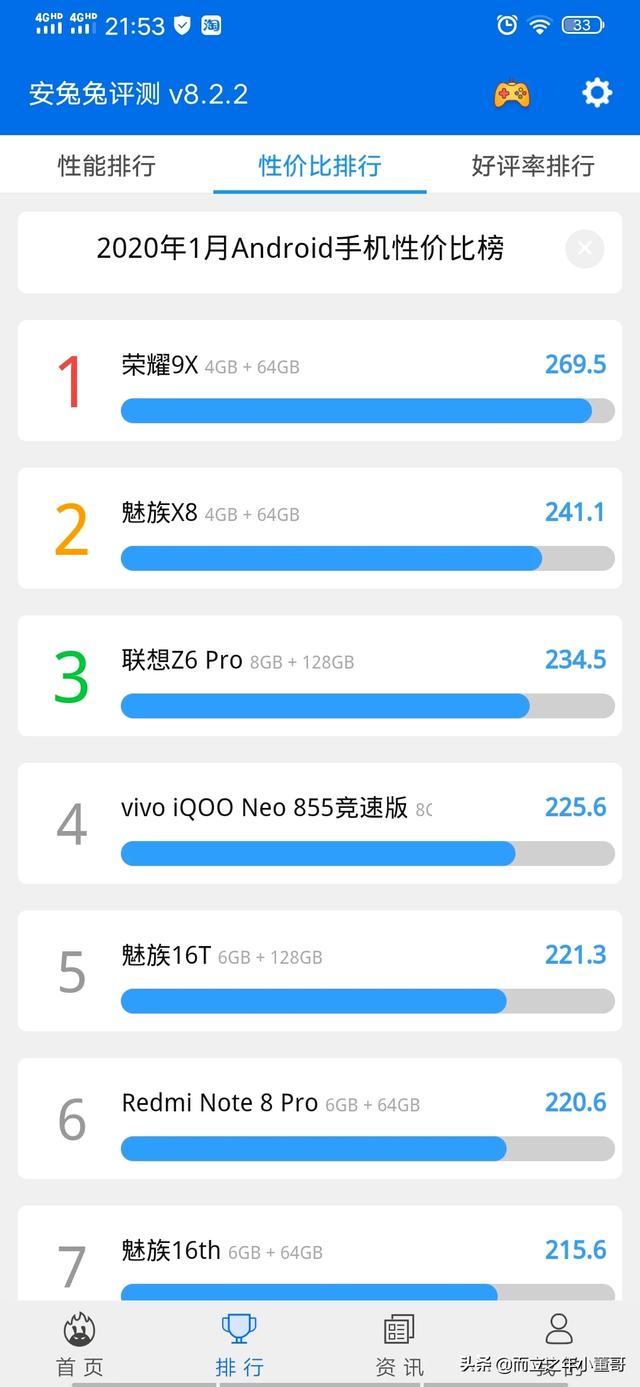Image resolution: width=640 pixels, height=1387 pixels.
Task: Switch to the 好评率排行 tab
Action: pyautogui.click(x=533, y=165)
